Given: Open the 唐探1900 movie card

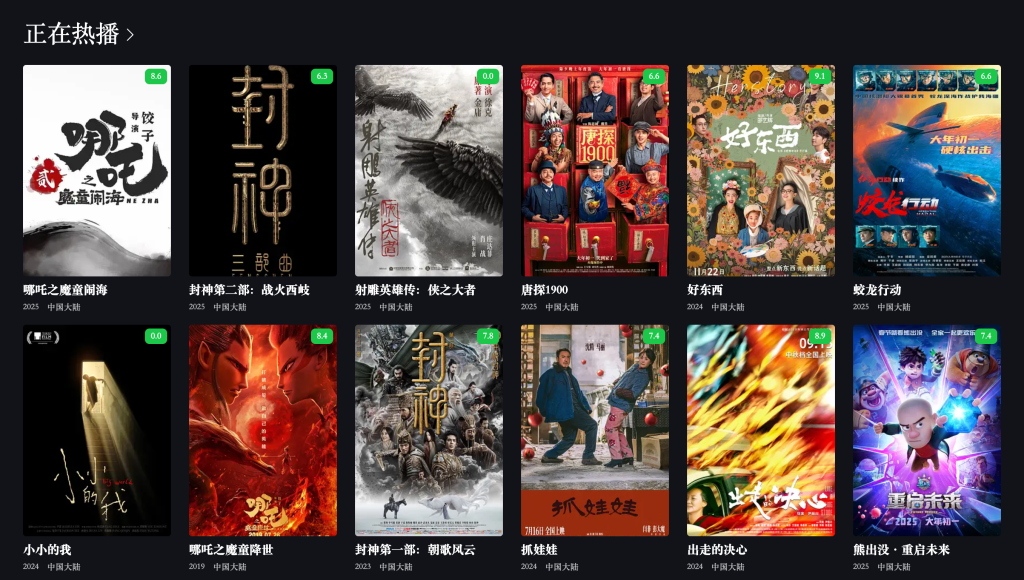Looking at the screenshot, I should [595, 171].
